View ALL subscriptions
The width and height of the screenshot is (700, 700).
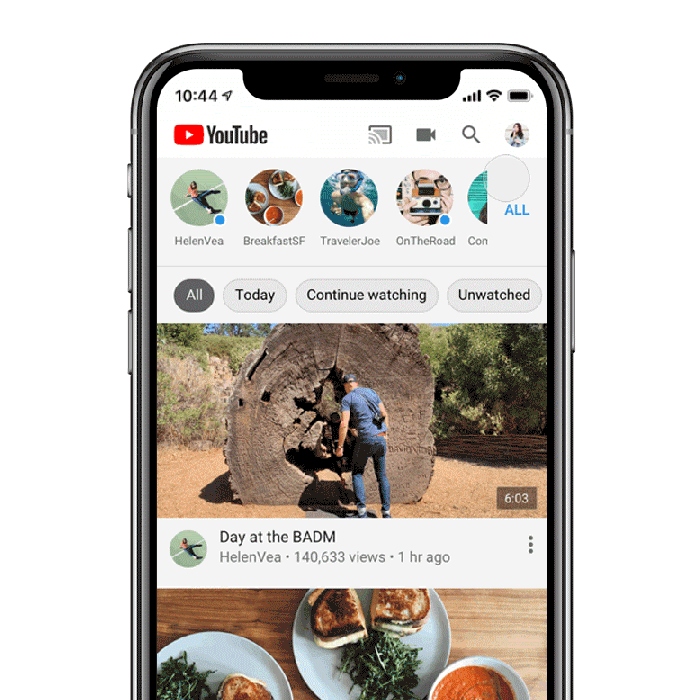516,210
